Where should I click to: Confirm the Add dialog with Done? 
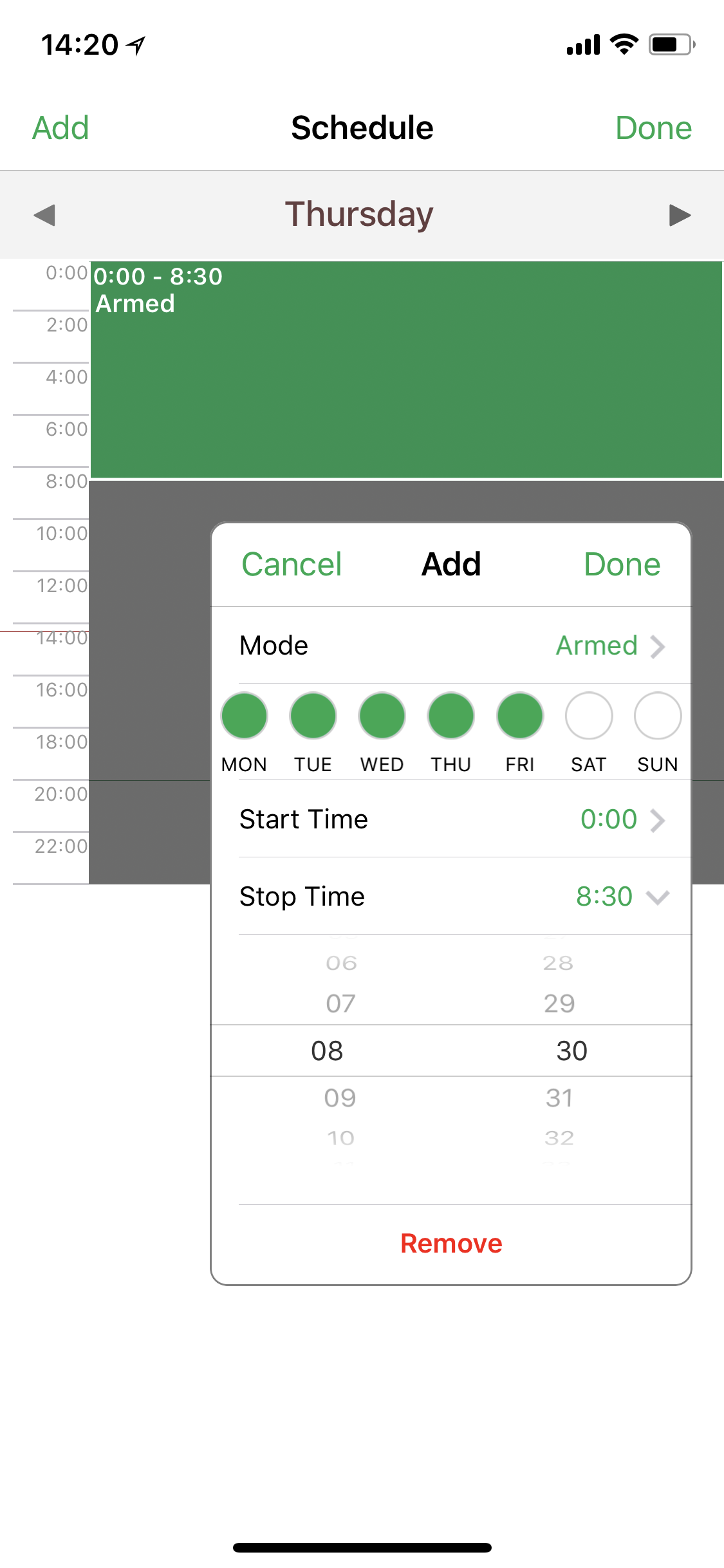pos(622,565)
